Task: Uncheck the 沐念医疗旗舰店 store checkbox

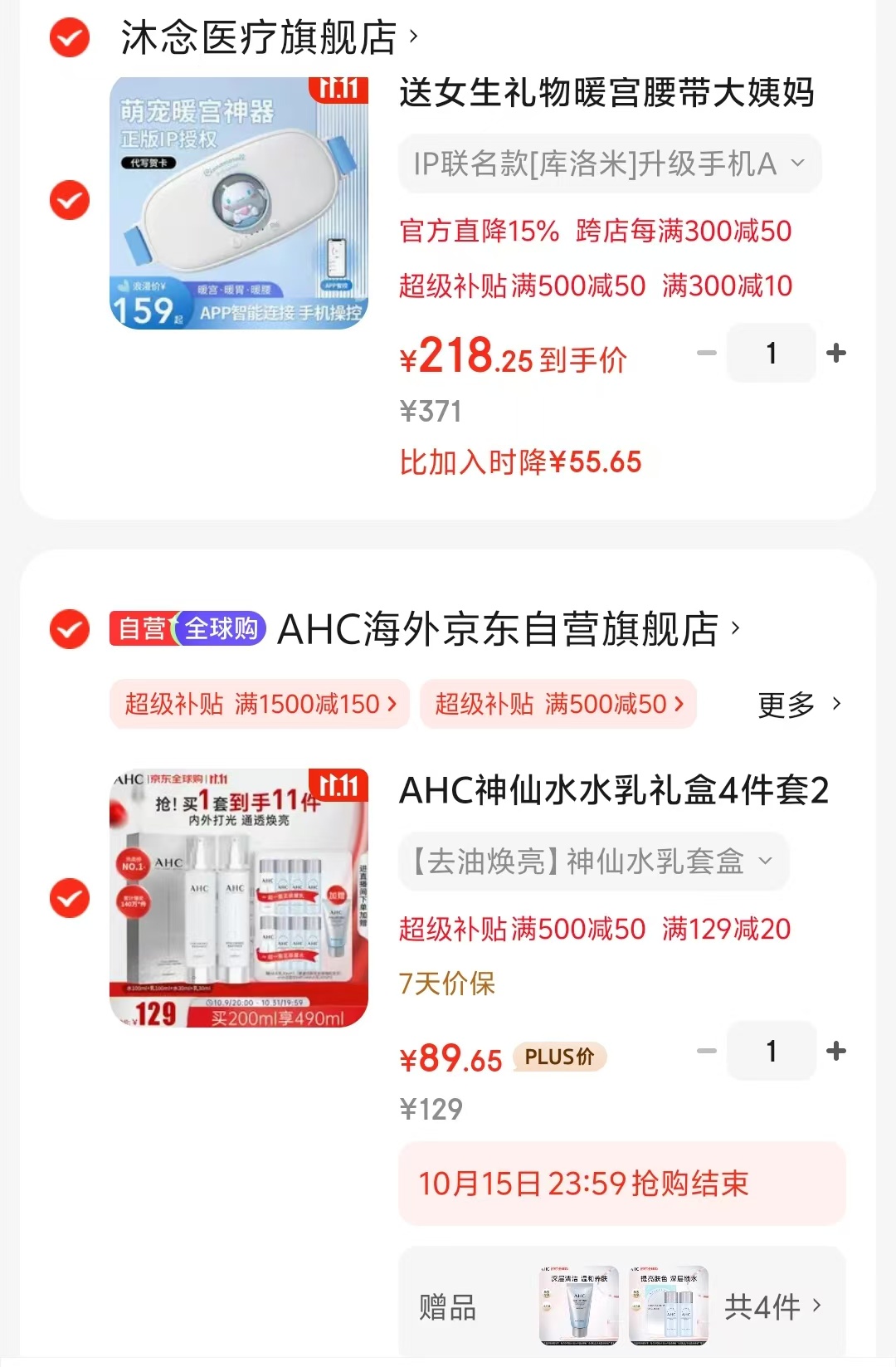Action: point(70,37)
